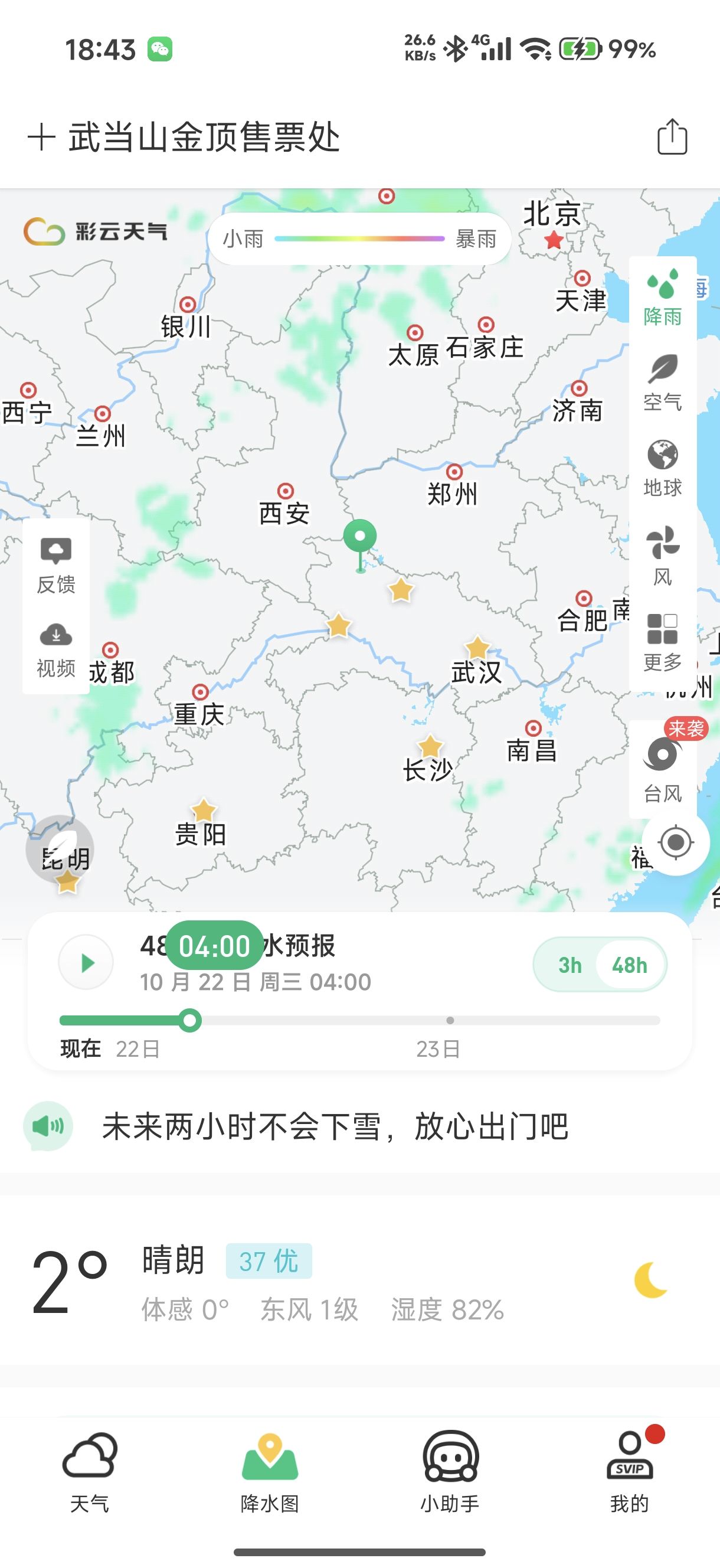Image resolution: width=720 pixels, height=1568 pixels.
Task: Play the precipitation forecast animation
Action: 86,962
